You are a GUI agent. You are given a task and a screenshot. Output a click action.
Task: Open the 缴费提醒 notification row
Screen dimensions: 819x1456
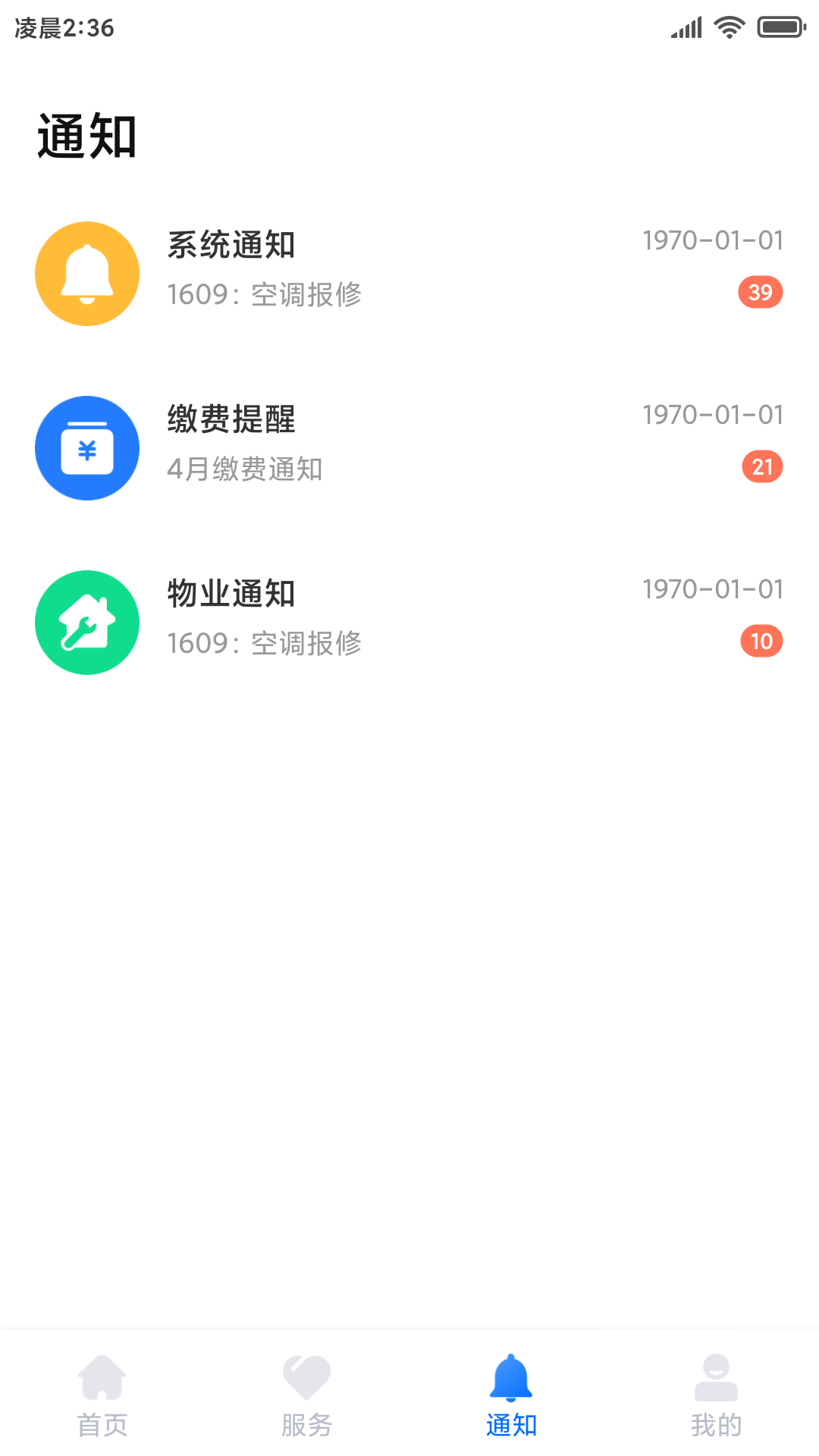tap(409, 447)
